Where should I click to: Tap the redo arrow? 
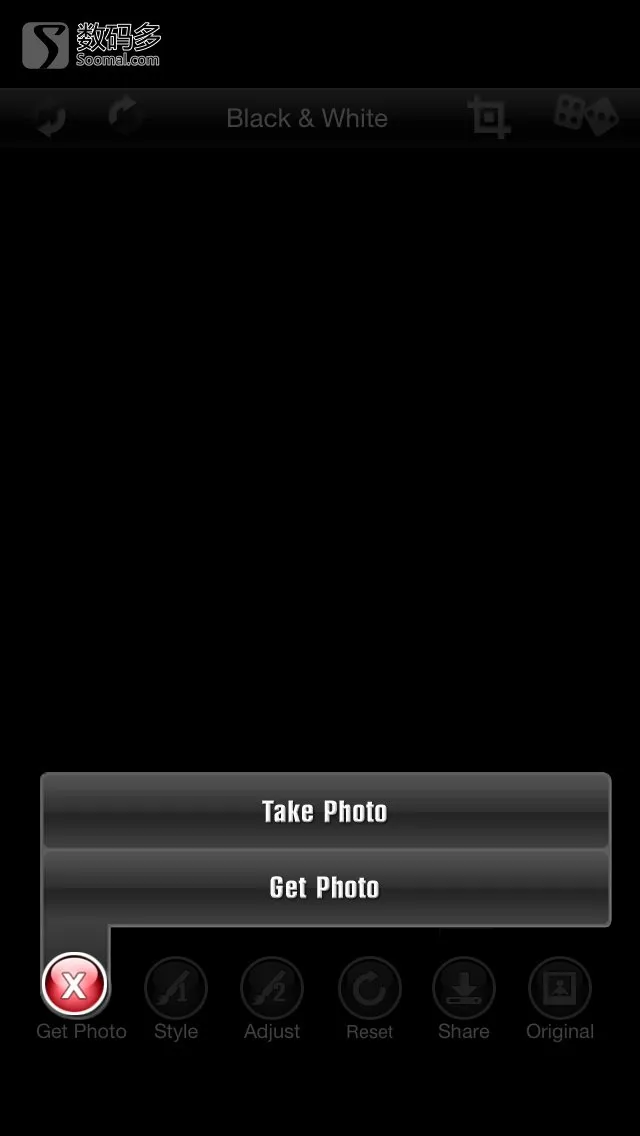point(125,116)
